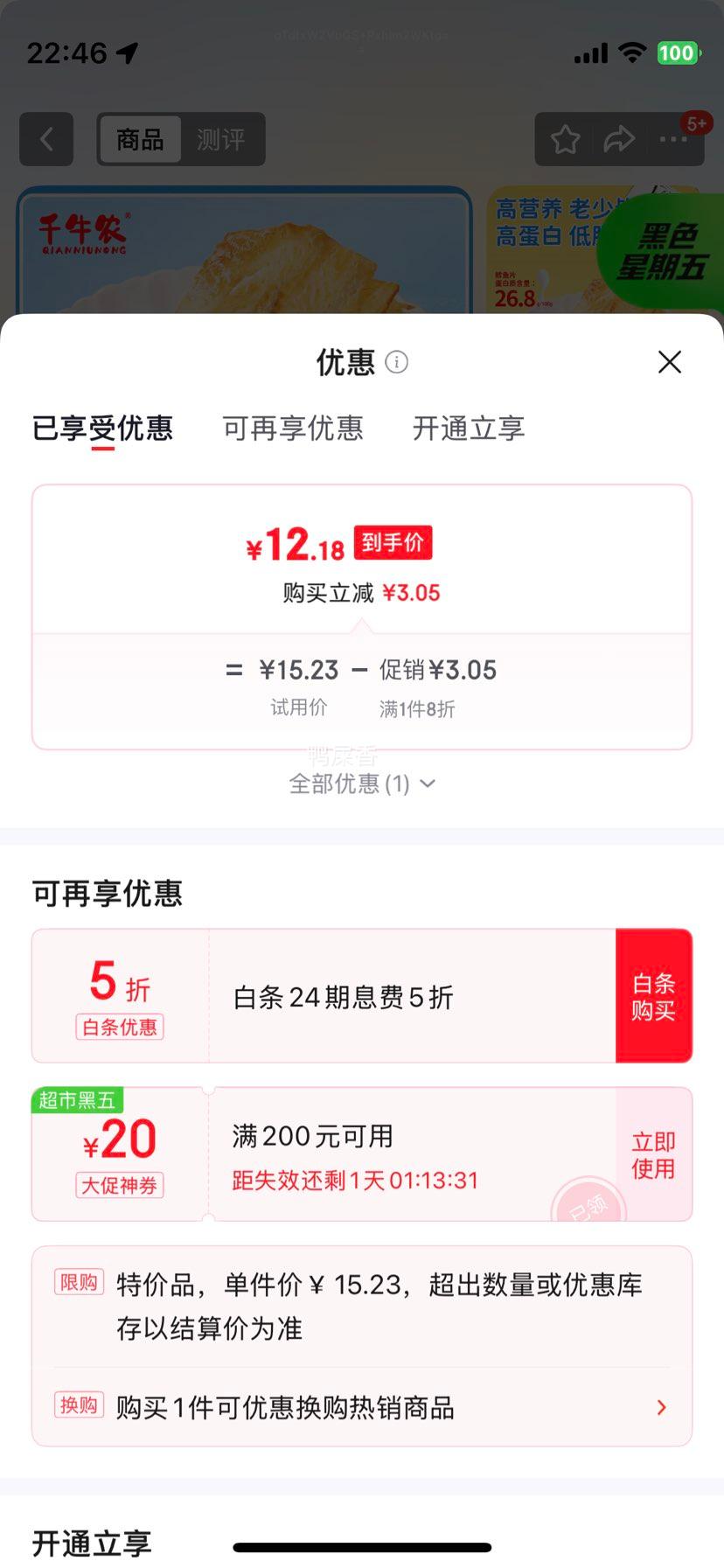This screenshot has height=1568, width=724.
Task: Tap the 5+ notification badge
Action: [x=696, y=123]
